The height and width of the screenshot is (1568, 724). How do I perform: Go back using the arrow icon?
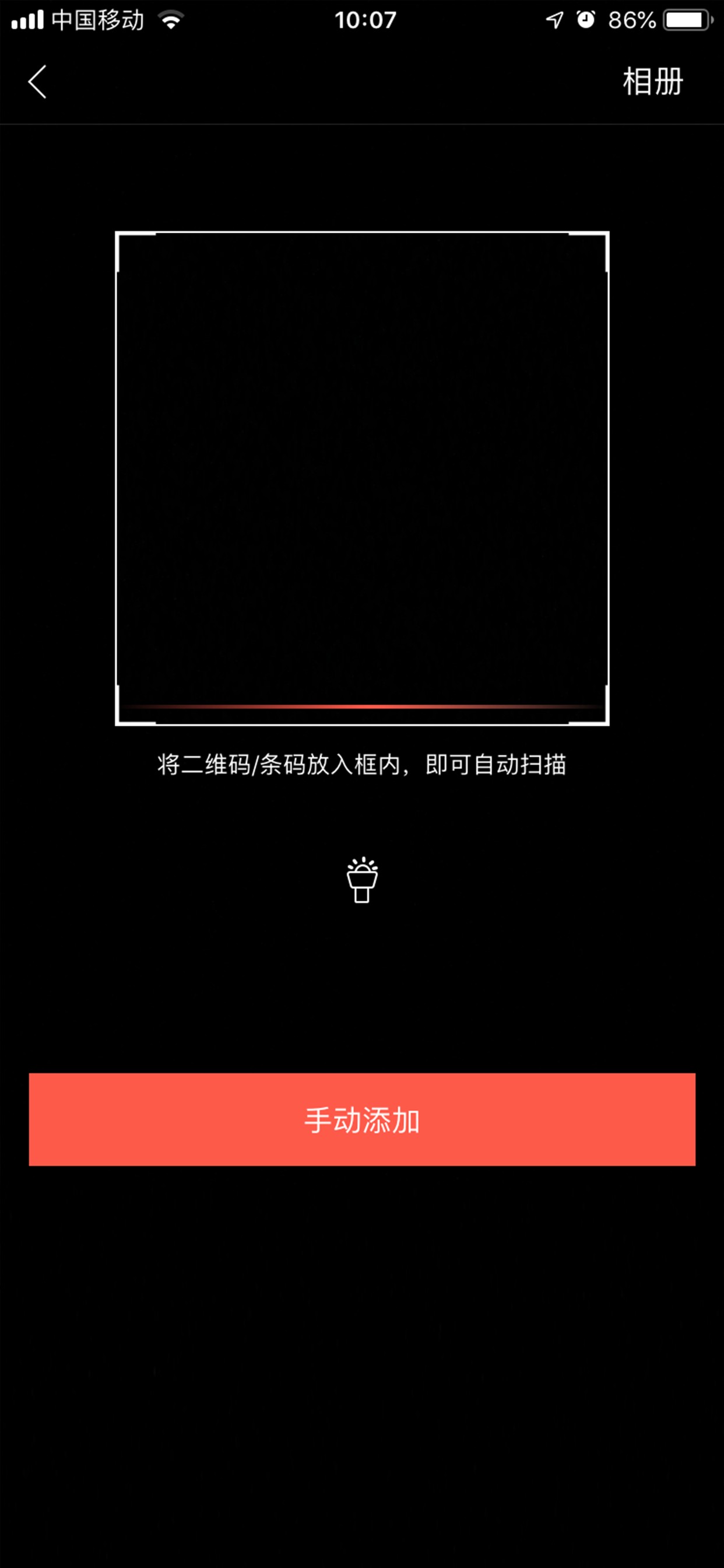pyautogui.click(x=38, y=82)
